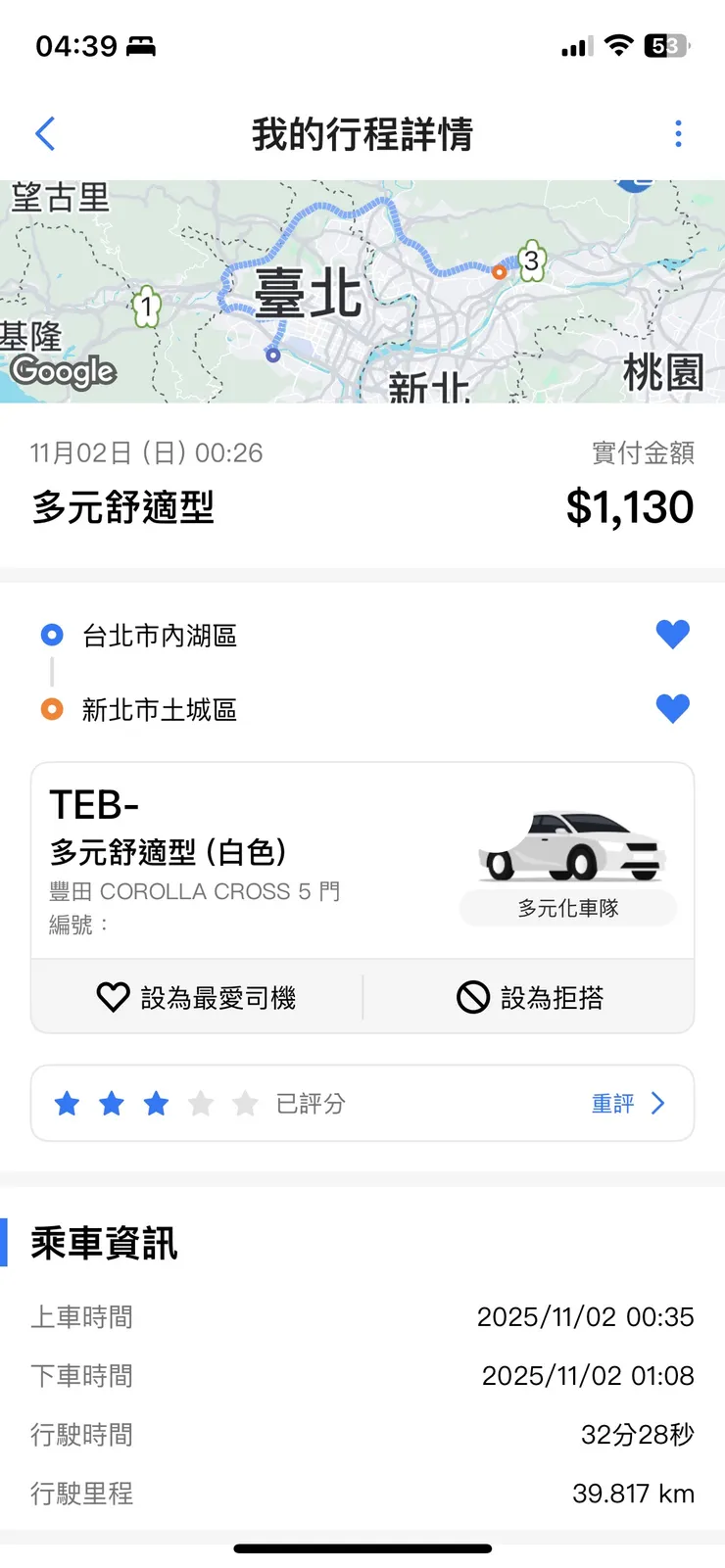Image resolution: width=725 pixels, height=1568 pixels.
Task: Tap the Wi-Fi icon in the status bar
Action: tap(619, 42)
